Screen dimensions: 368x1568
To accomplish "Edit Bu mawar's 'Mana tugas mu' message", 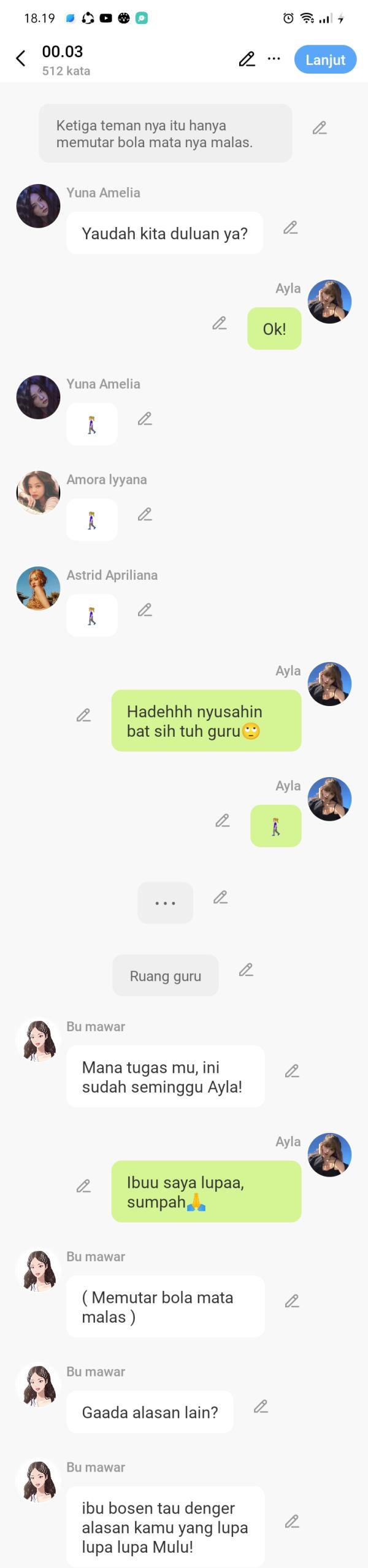I will click(292, 1071).
